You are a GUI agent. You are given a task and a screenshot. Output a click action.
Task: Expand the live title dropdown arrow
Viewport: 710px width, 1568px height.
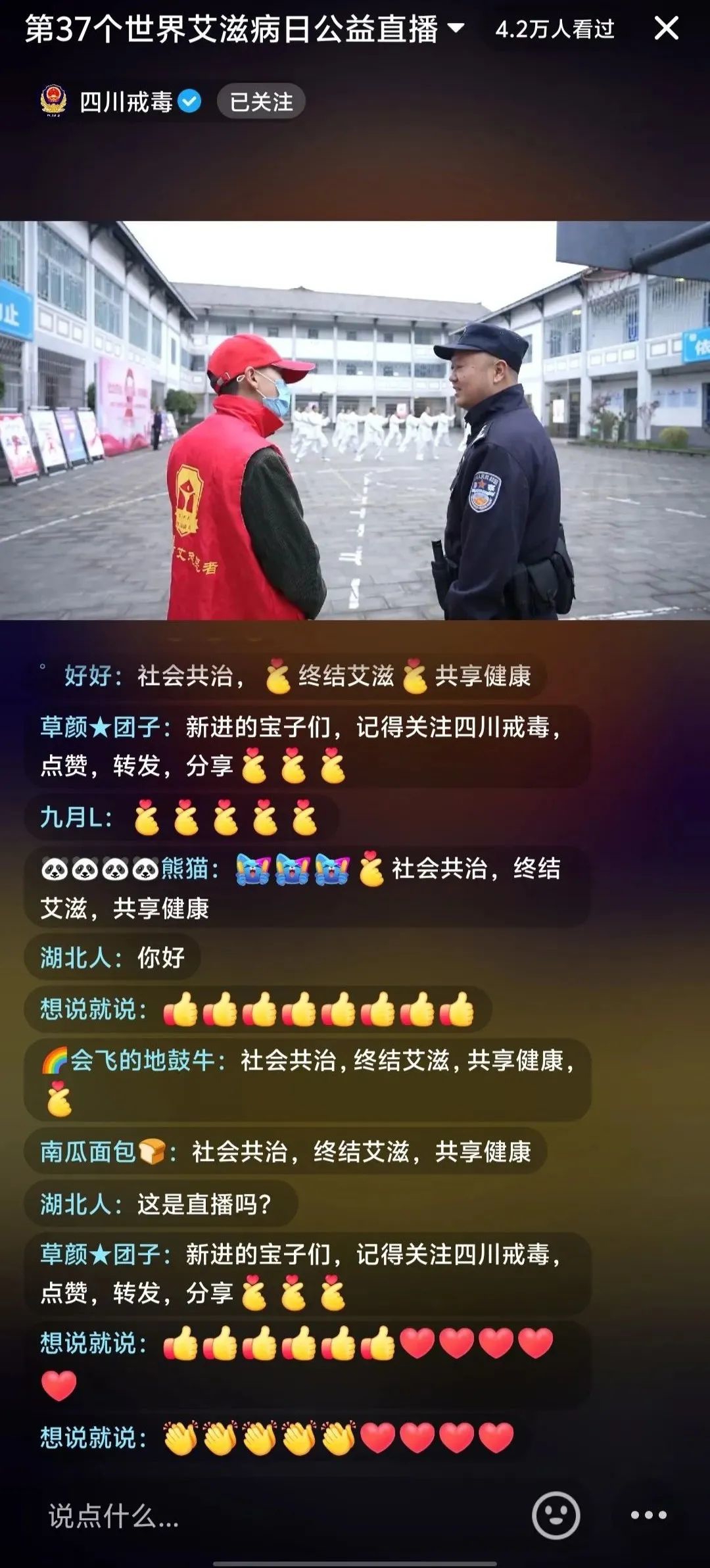pos(455,28)
